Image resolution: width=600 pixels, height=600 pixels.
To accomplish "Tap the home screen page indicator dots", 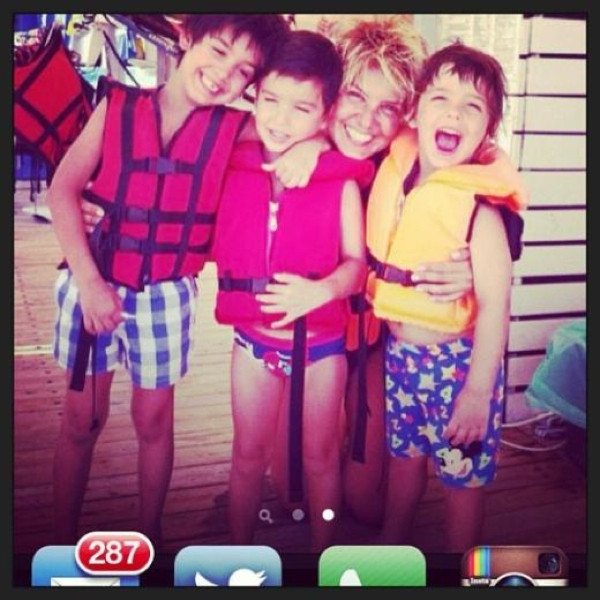I will pos(297,515).
